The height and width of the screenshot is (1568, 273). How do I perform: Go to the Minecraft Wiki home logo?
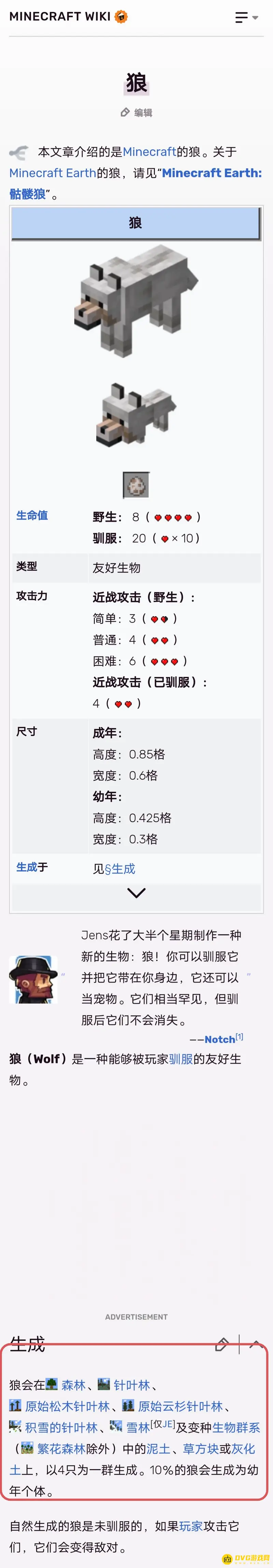click(x=68, y=16)
